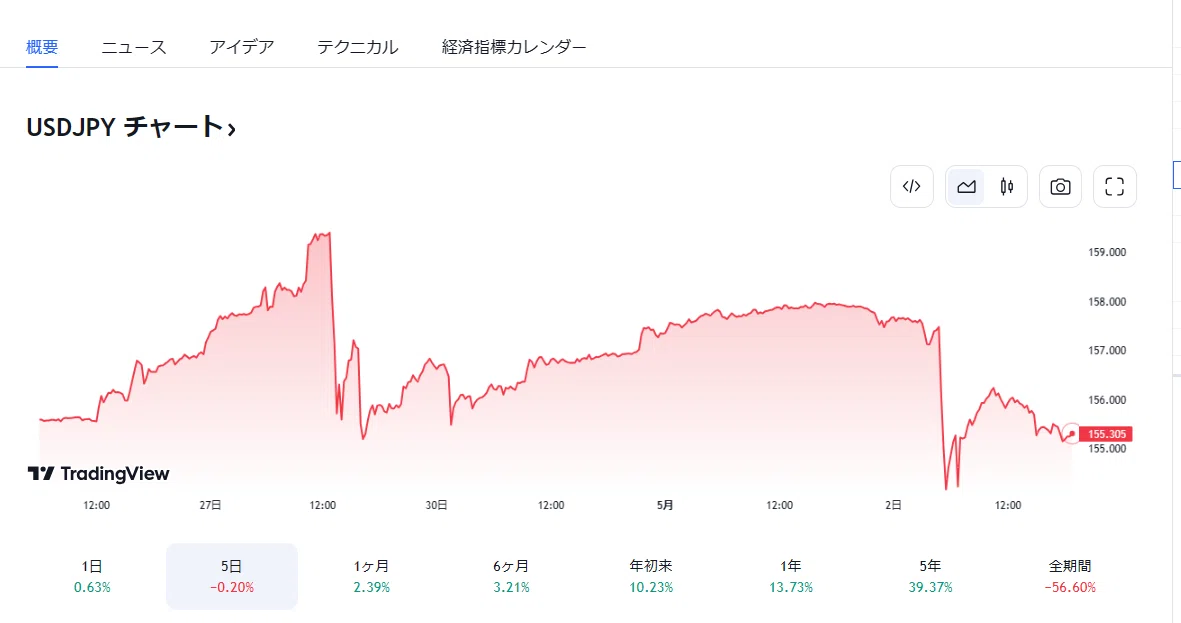The image size is (1181, 623).
Task: Open the 経済指標カレンダー tab
Action: point(514,47)
